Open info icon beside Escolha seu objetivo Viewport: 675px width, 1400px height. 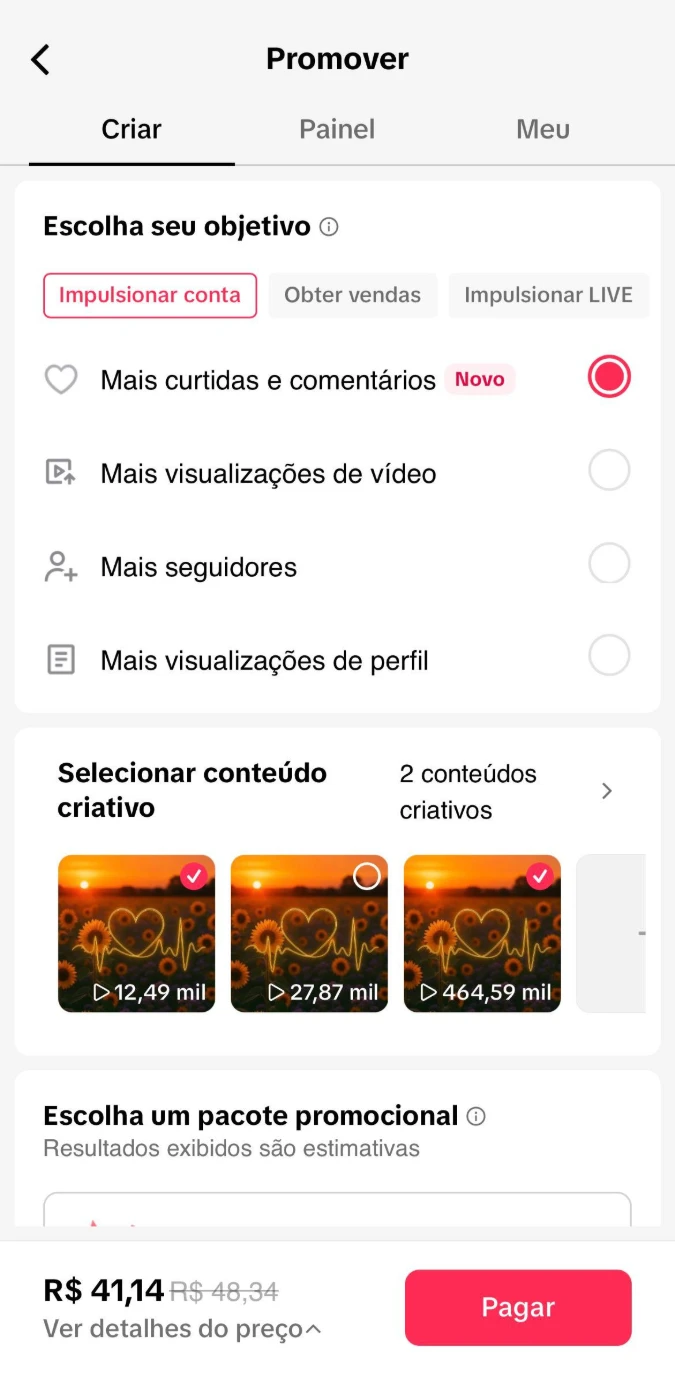tap(329, 227)
